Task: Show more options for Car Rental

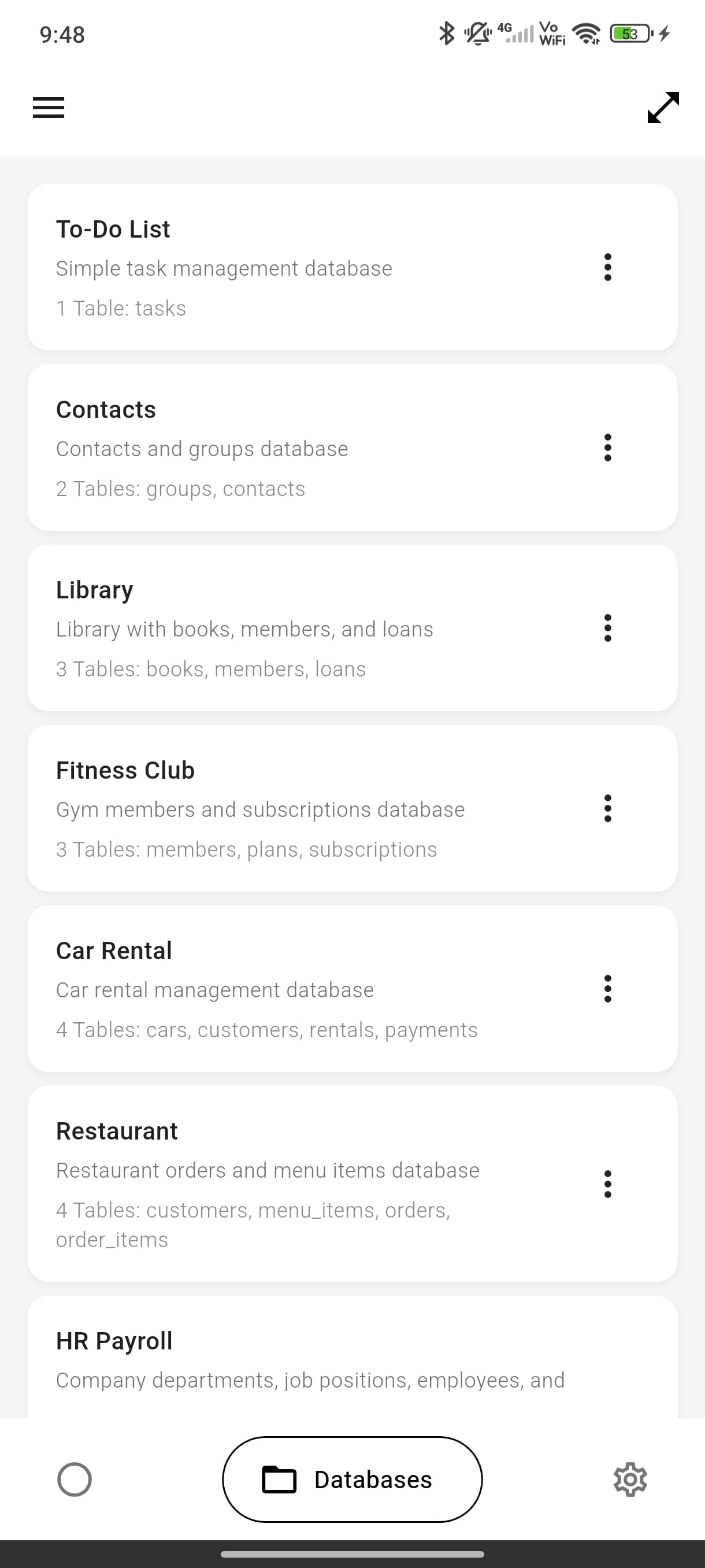Action: 607,989
